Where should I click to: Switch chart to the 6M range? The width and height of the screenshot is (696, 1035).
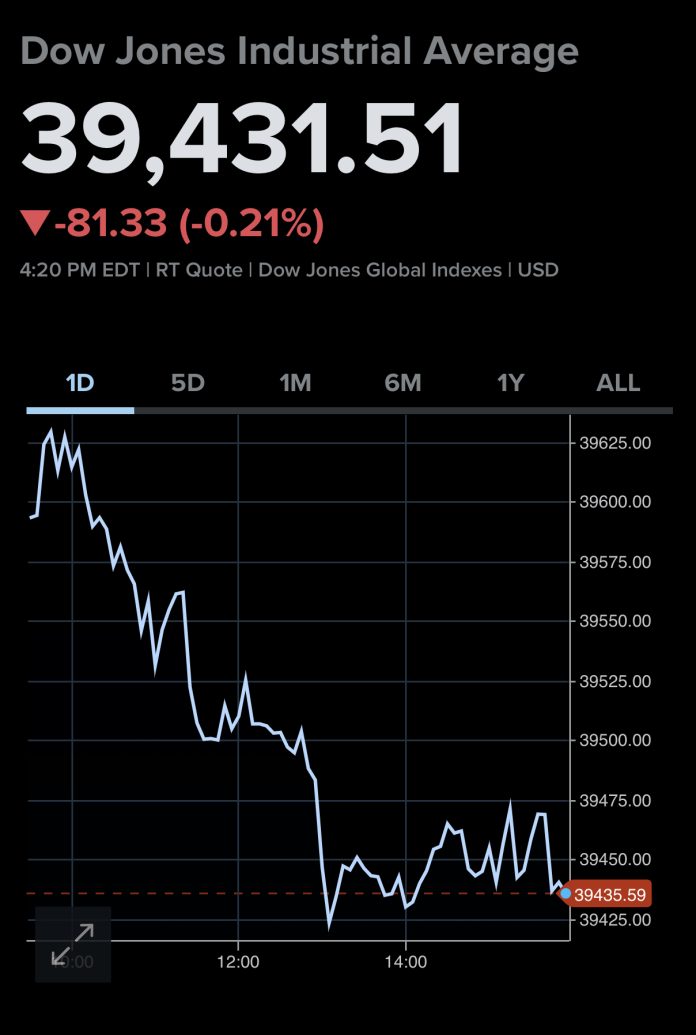click(x=403, y=383)
